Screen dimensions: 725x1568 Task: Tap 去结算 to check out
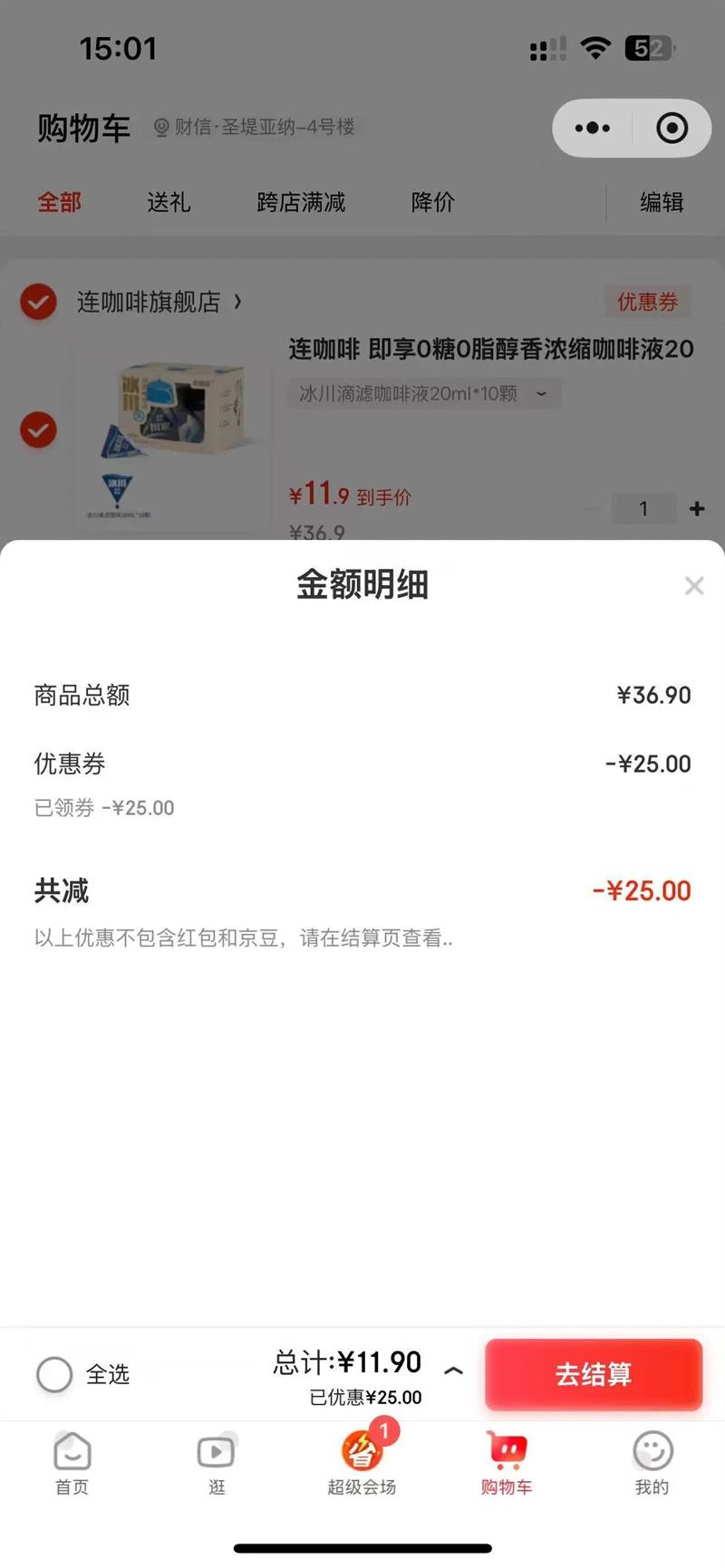point(594,1373)
